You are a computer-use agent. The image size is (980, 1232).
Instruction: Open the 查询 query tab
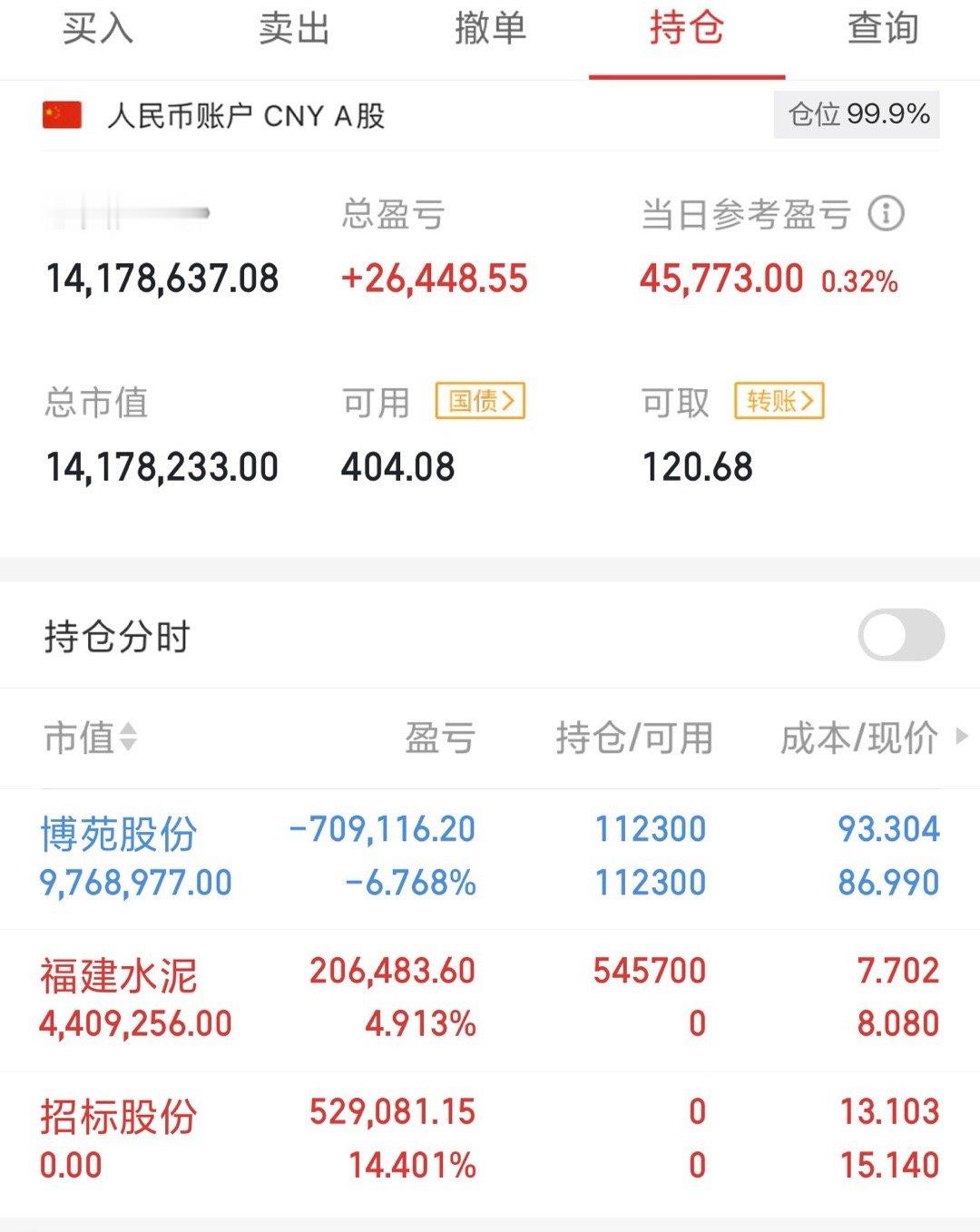(883, 29)
